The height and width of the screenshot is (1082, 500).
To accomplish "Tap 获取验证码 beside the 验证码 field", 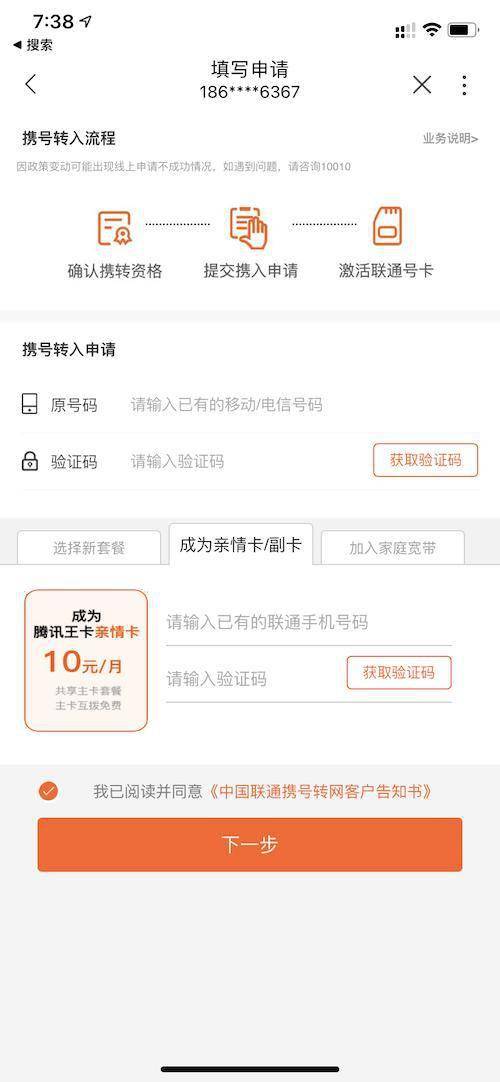I will pos(426,460).
